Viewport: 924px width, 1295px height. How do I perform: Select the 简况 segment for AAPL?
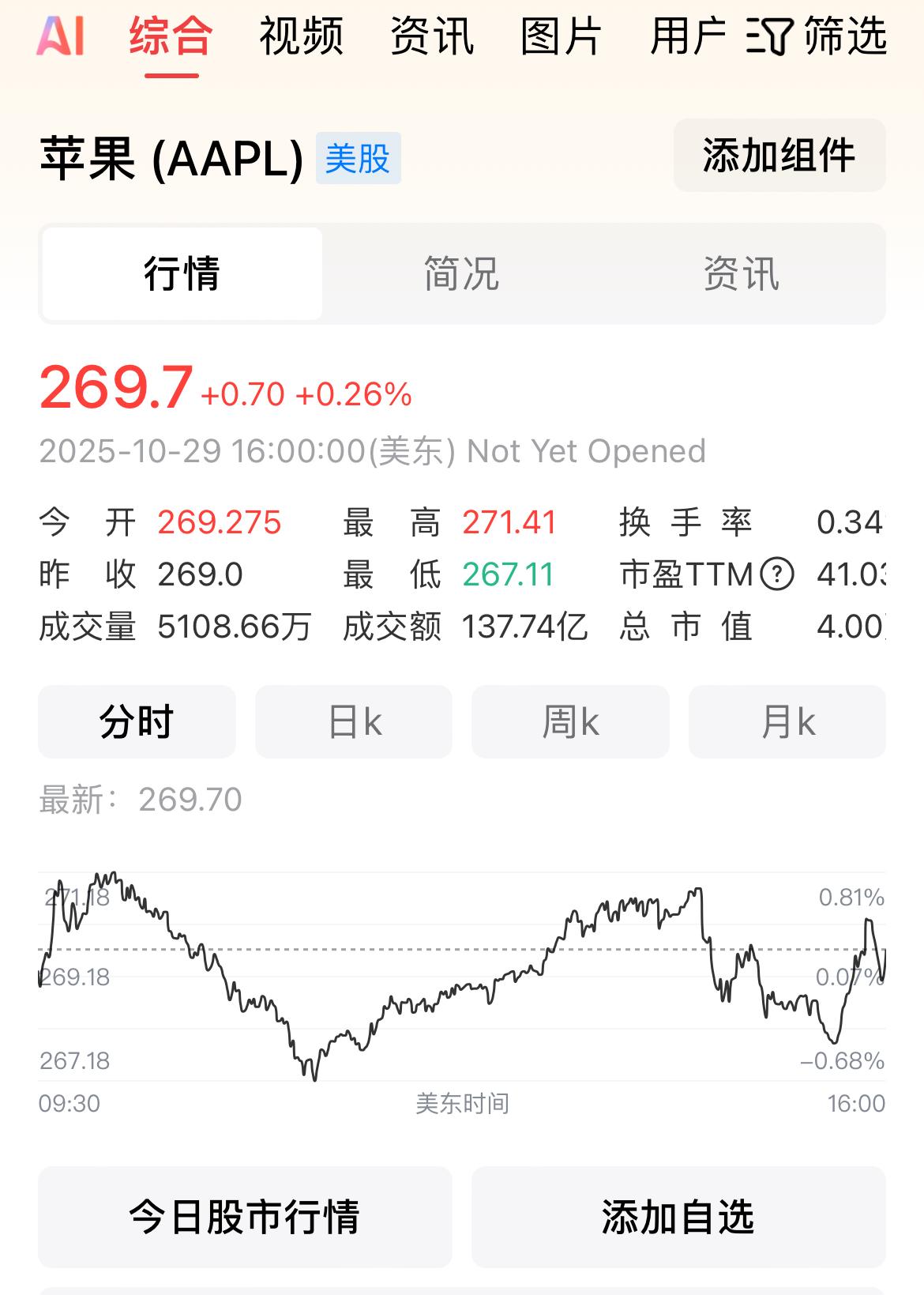[x=461, y=274]
